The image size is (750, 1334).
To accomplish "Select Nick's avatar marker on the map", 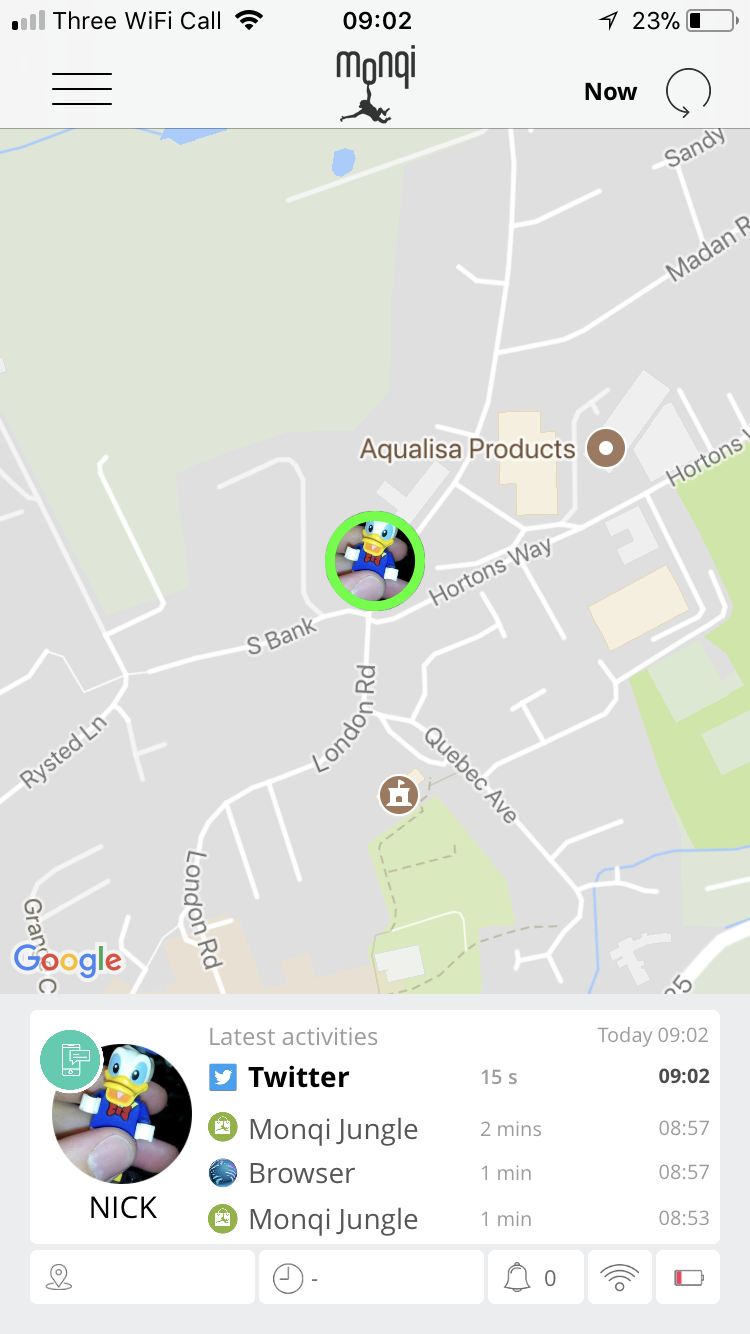I will pyautogui.click(x=375, y=561).
